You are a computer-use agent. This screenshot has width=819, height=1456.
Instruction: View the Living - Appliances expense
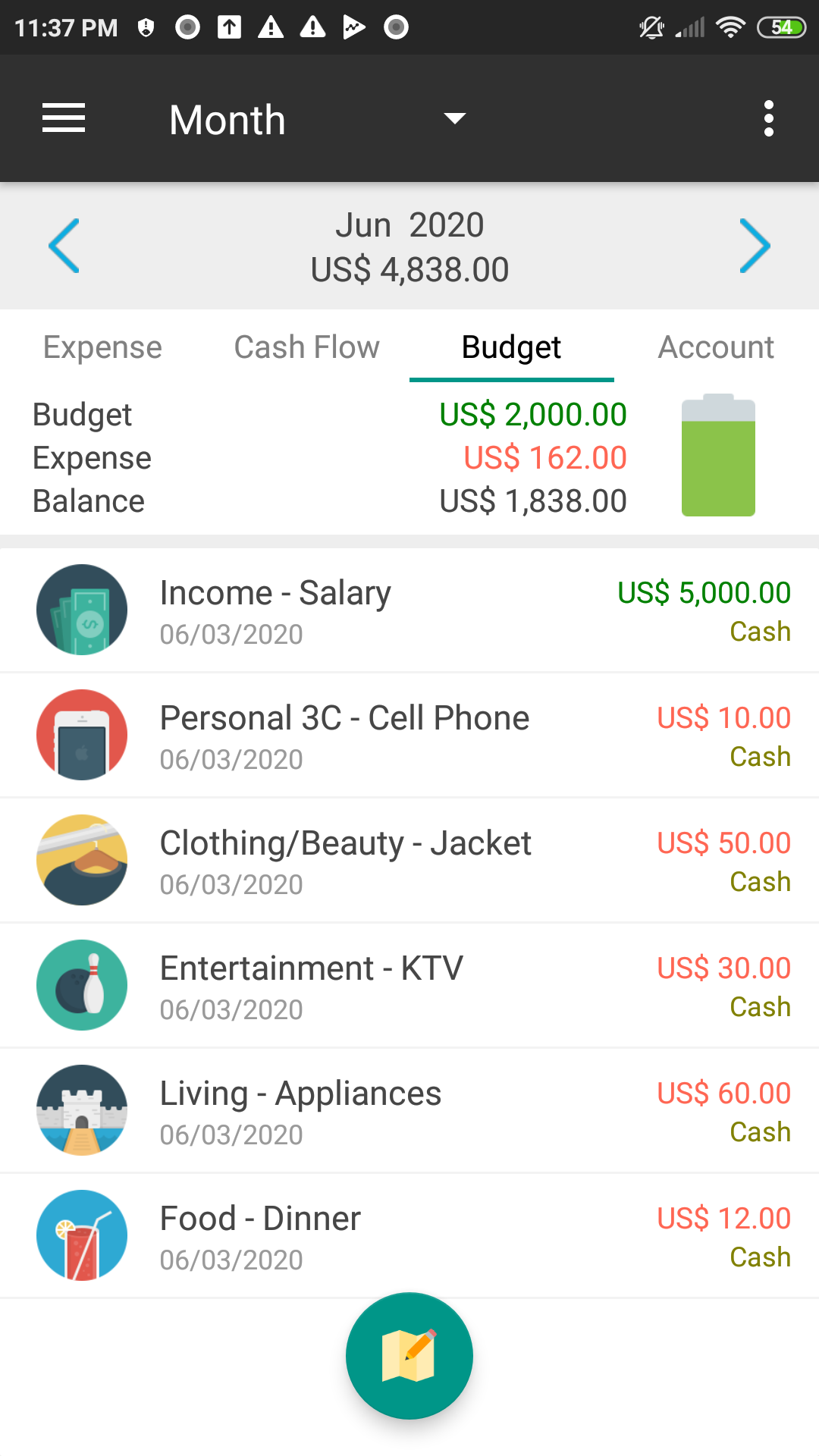pos(409,1111)
